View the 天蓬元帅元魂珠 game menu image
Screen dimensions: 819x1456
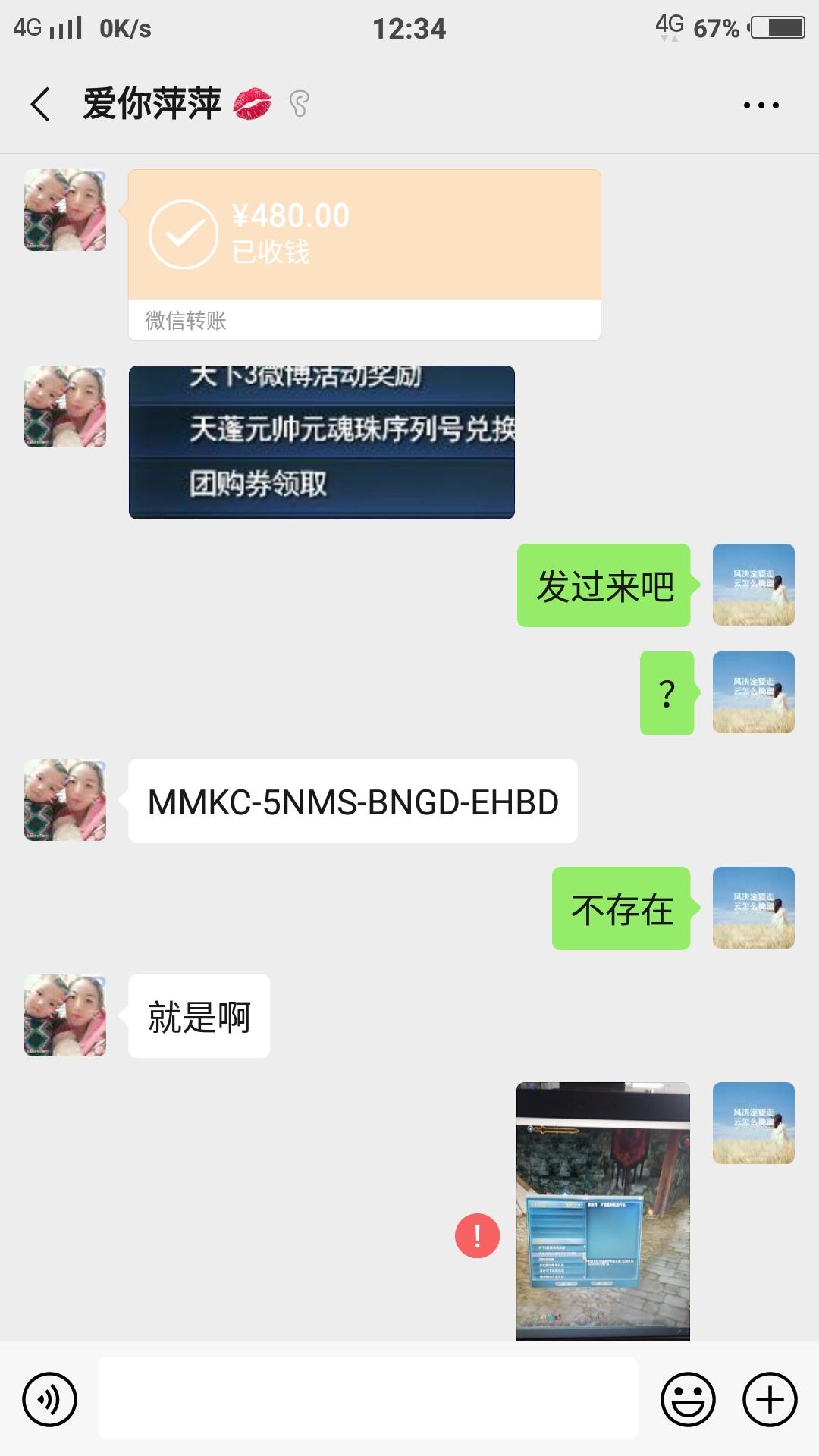(x=322, y=442)
